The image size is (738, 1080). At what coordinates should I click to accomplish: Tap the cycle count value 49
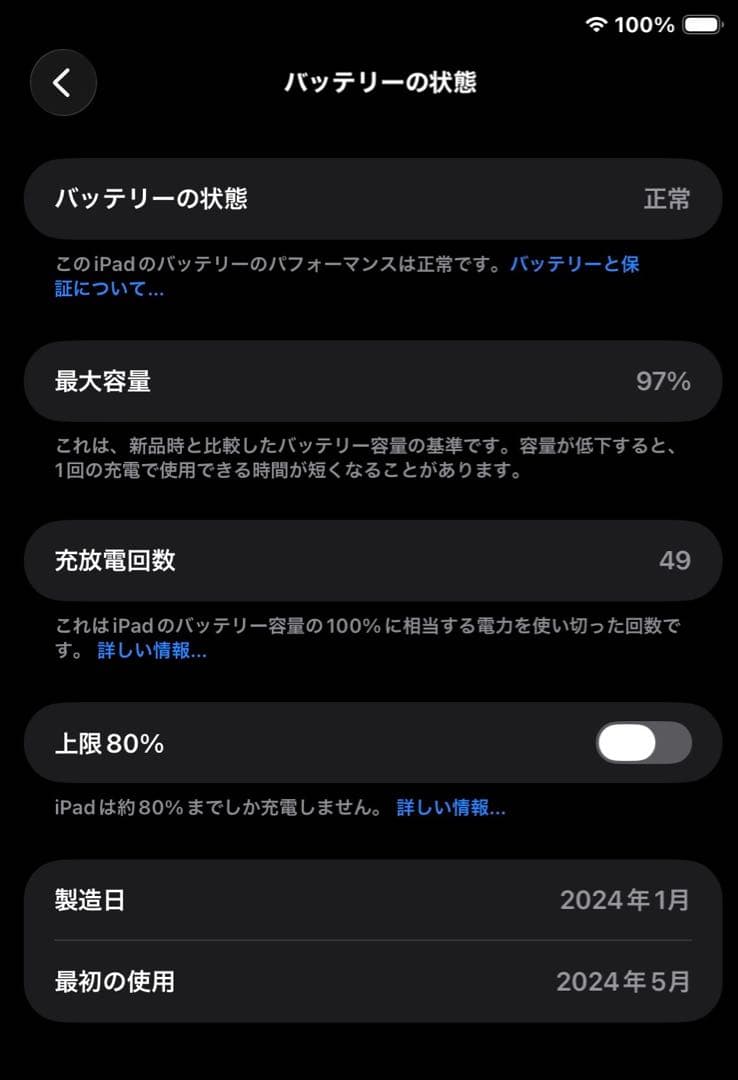point(675,561)
